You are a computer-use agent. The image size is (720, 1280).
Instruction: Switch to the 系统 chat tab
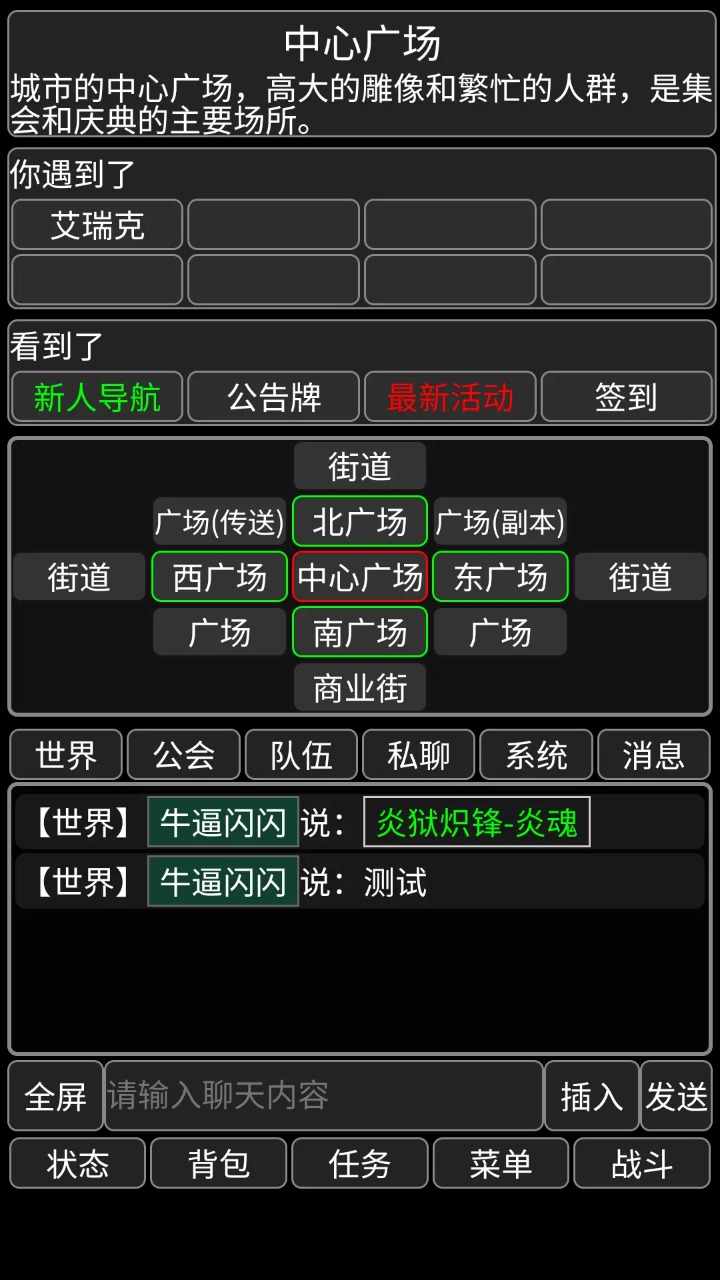(x=536, y=755)
